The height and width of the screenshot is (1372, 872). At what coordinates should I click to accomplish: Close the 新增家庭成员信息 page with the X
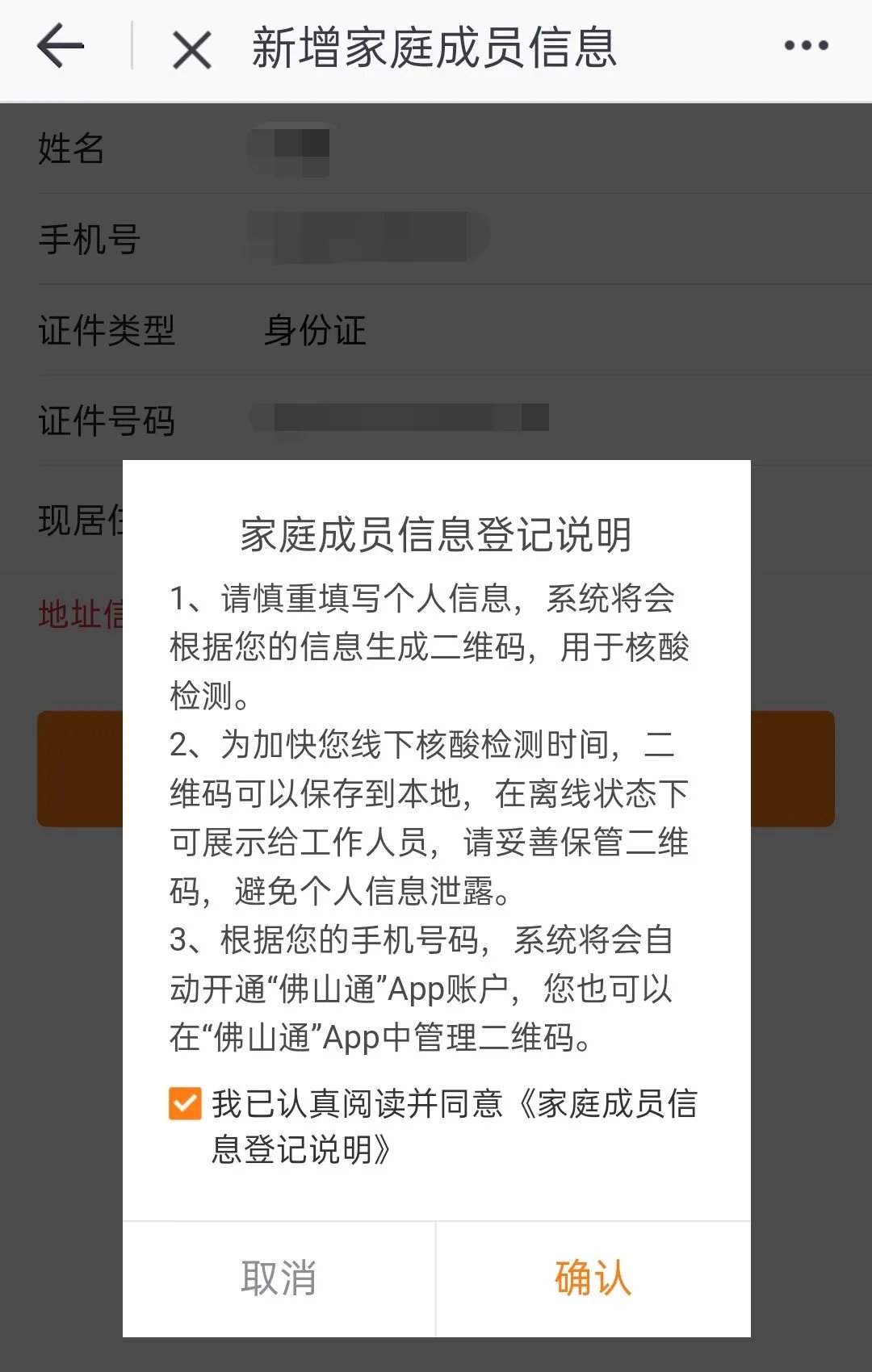pos(192,50)
